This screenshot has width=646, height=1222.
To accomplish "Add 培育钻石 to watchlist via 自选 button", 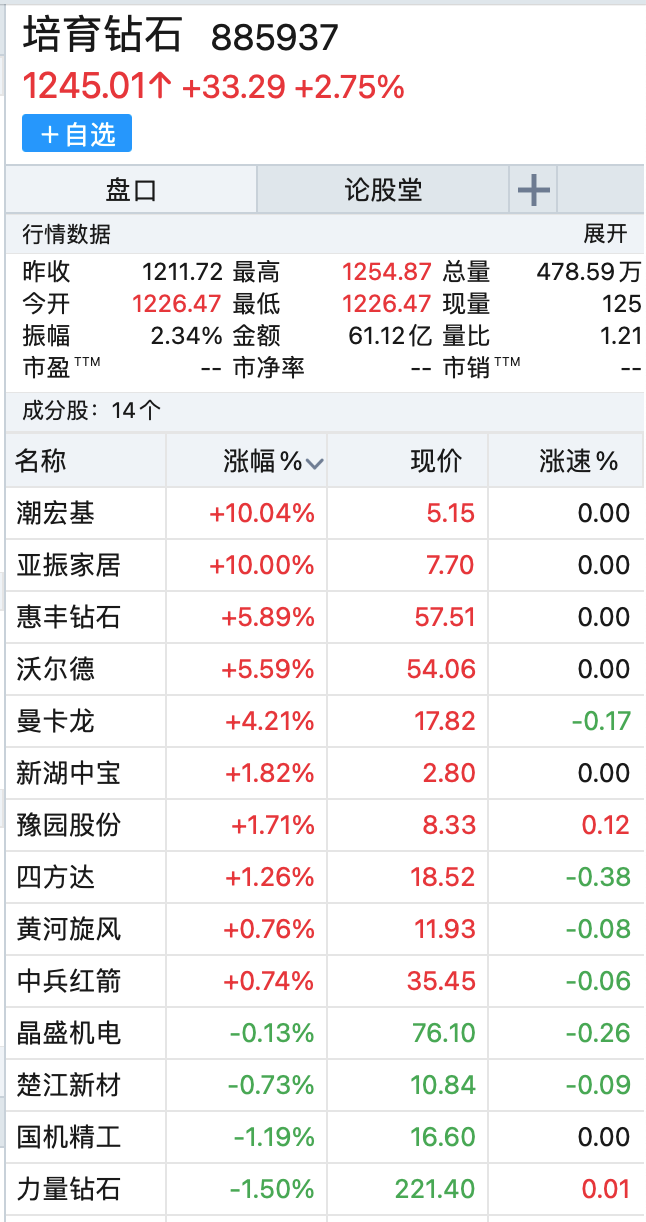I will (x=77, y=134).
